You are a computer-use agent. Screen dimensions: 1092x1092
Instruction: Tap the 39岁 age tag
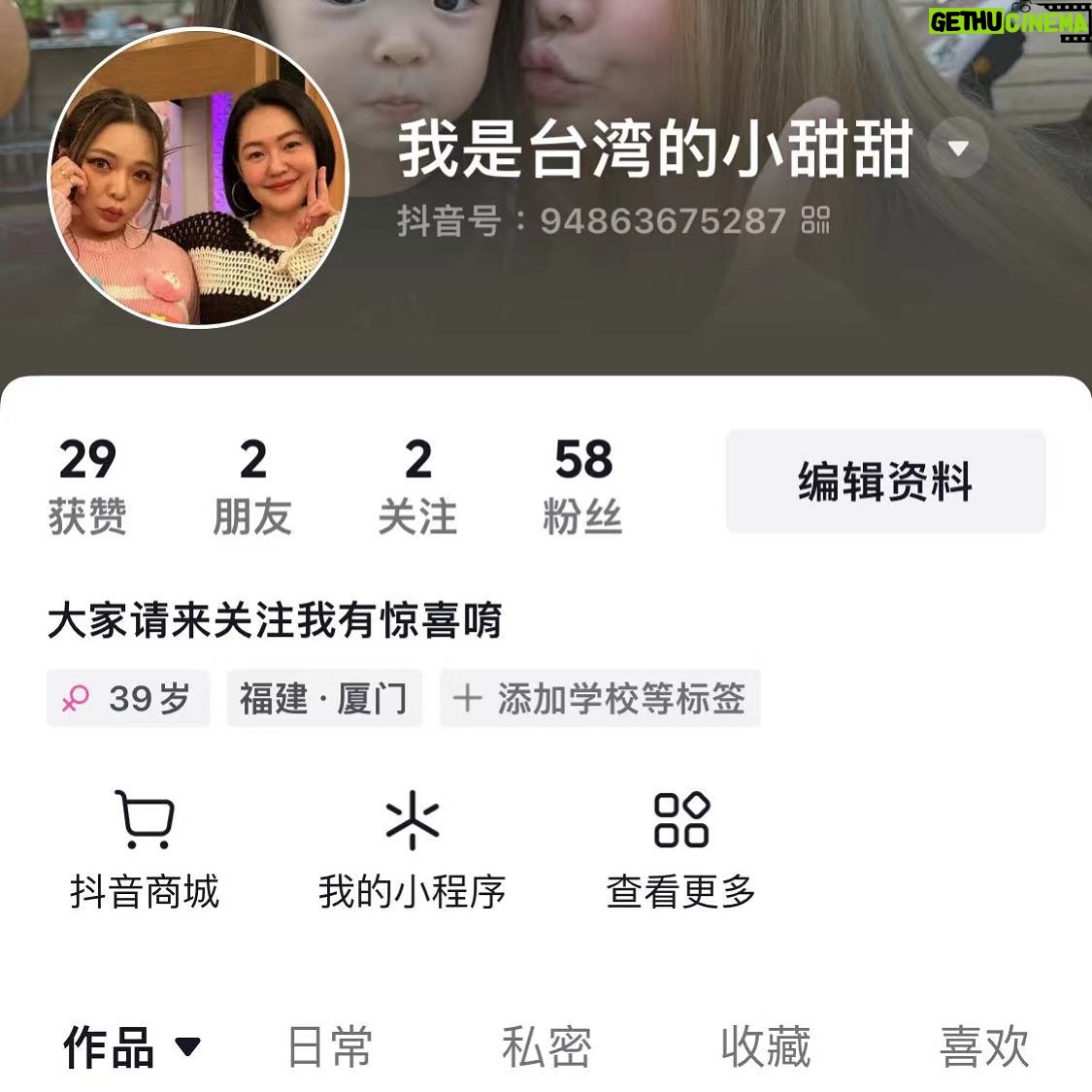(127, 698)
